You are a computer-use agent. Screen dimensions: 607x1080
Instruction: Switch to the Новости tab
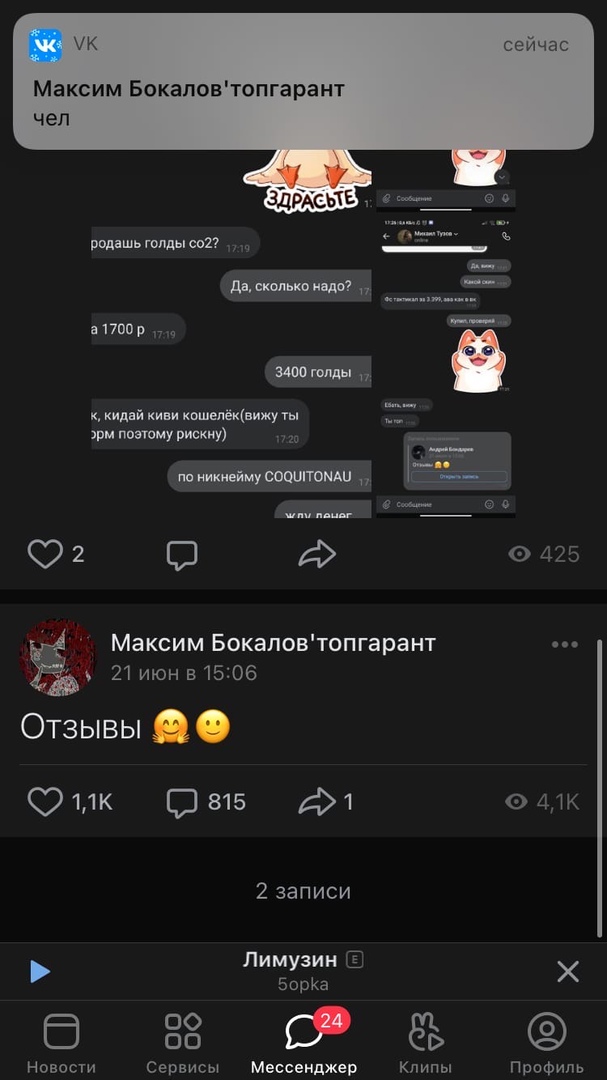point(61,1042)
